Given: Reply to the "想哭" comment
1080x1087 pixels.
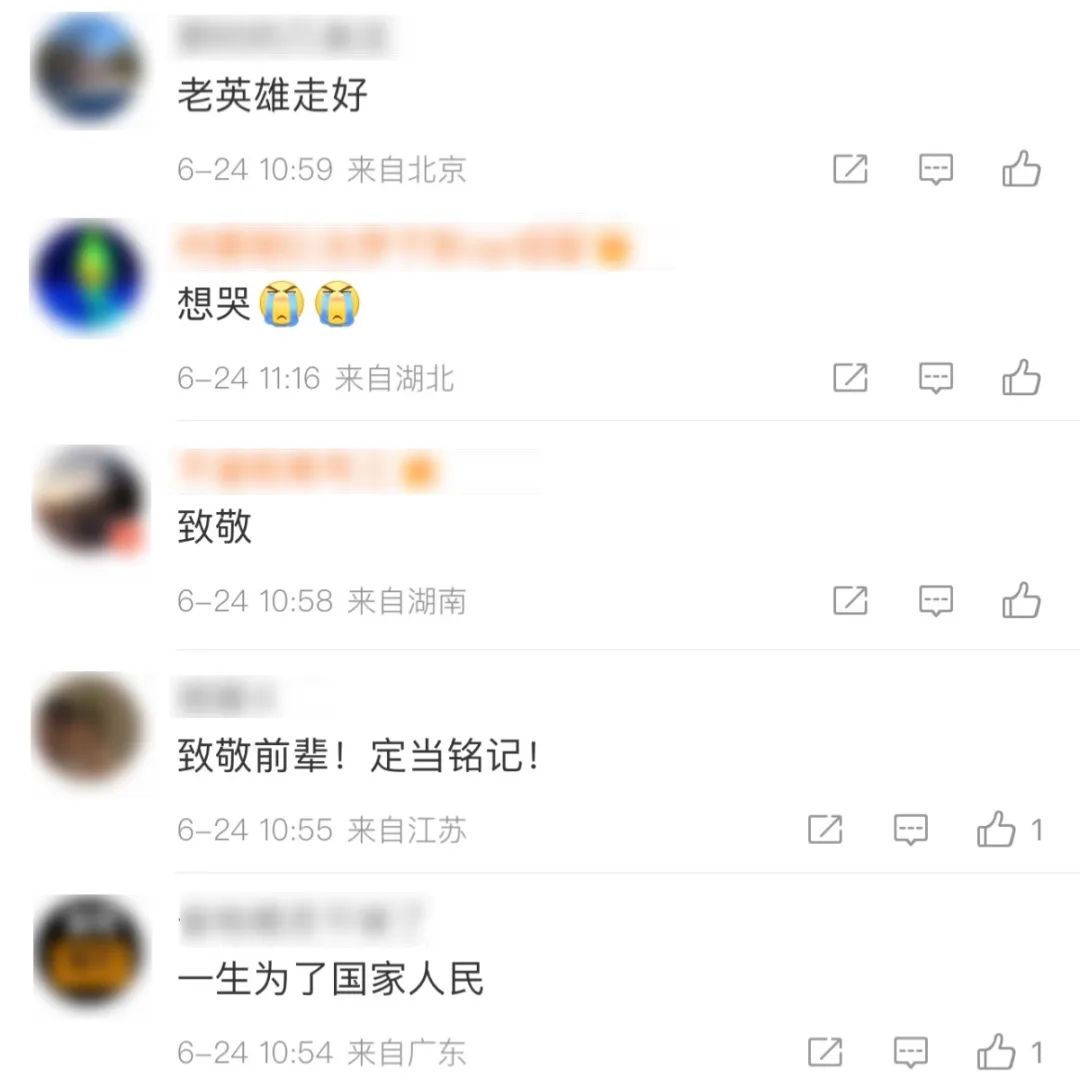Looking at the screenshot, I should point(936,378).
